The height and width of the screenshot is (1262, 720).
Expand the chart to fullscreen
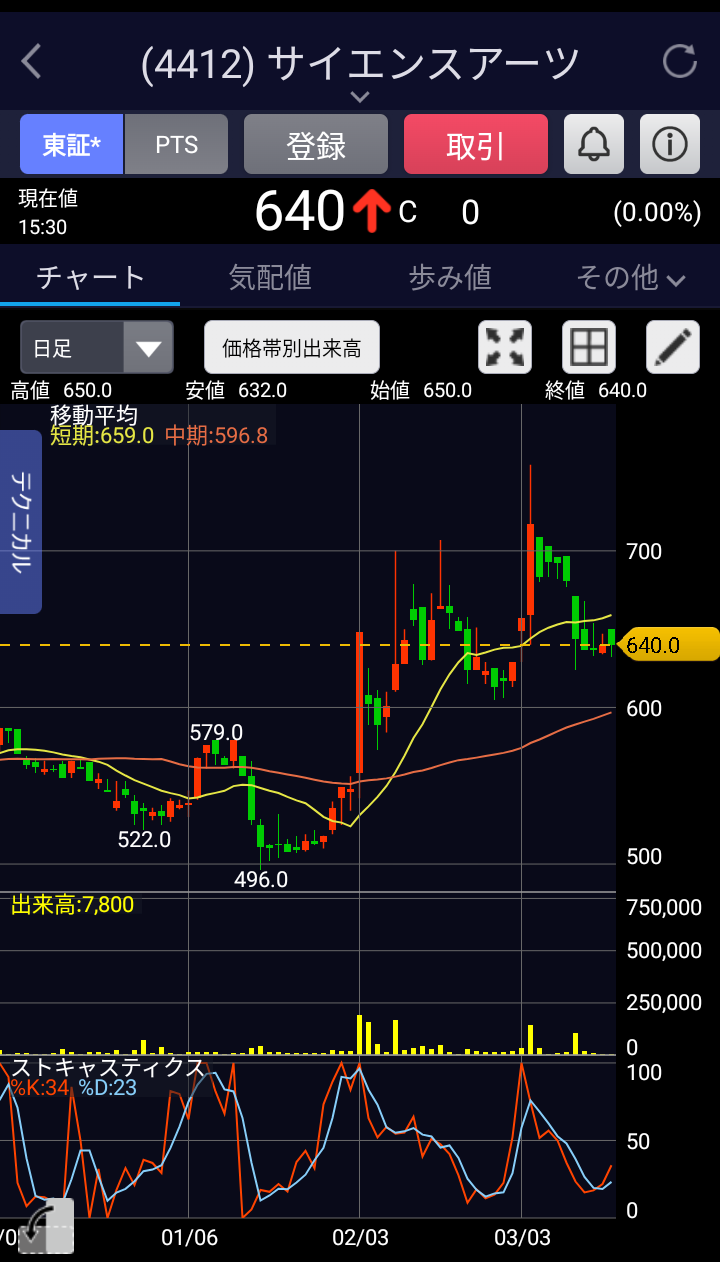click(505, 347)
